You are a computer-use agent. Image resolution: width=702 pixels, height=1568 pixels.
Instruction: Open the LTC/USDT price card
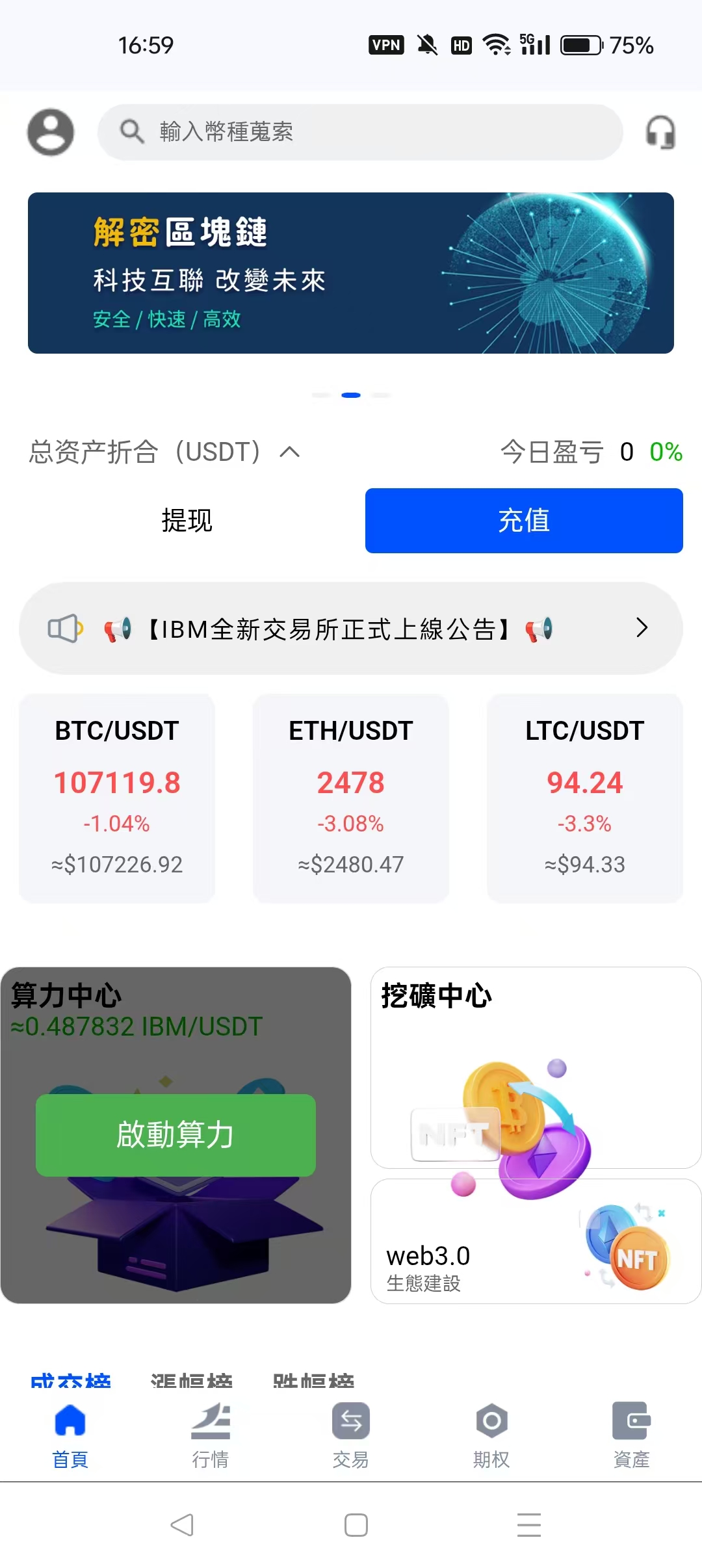(585, 798)
